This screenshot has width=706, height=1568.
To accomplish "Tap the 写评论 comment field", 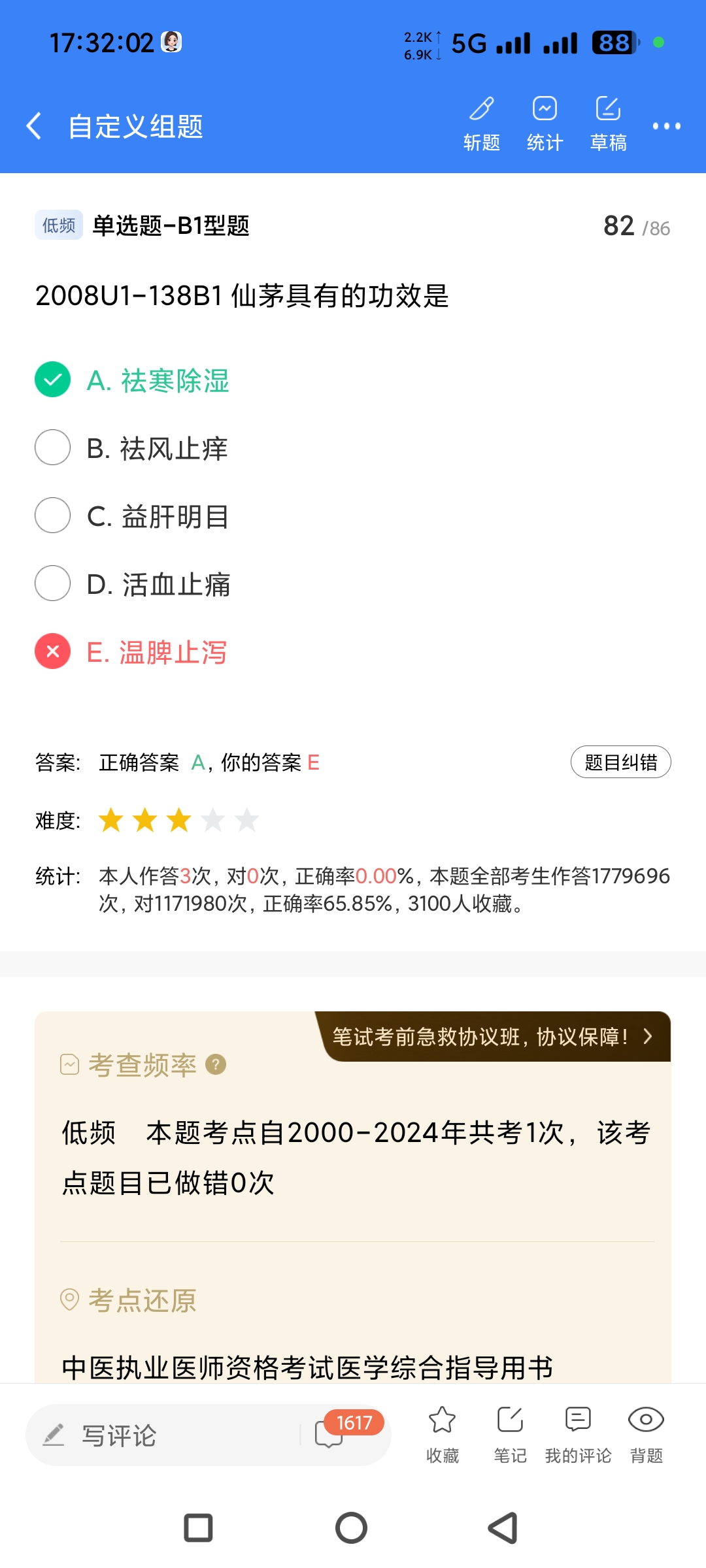I will click(x=163, y=1435).
